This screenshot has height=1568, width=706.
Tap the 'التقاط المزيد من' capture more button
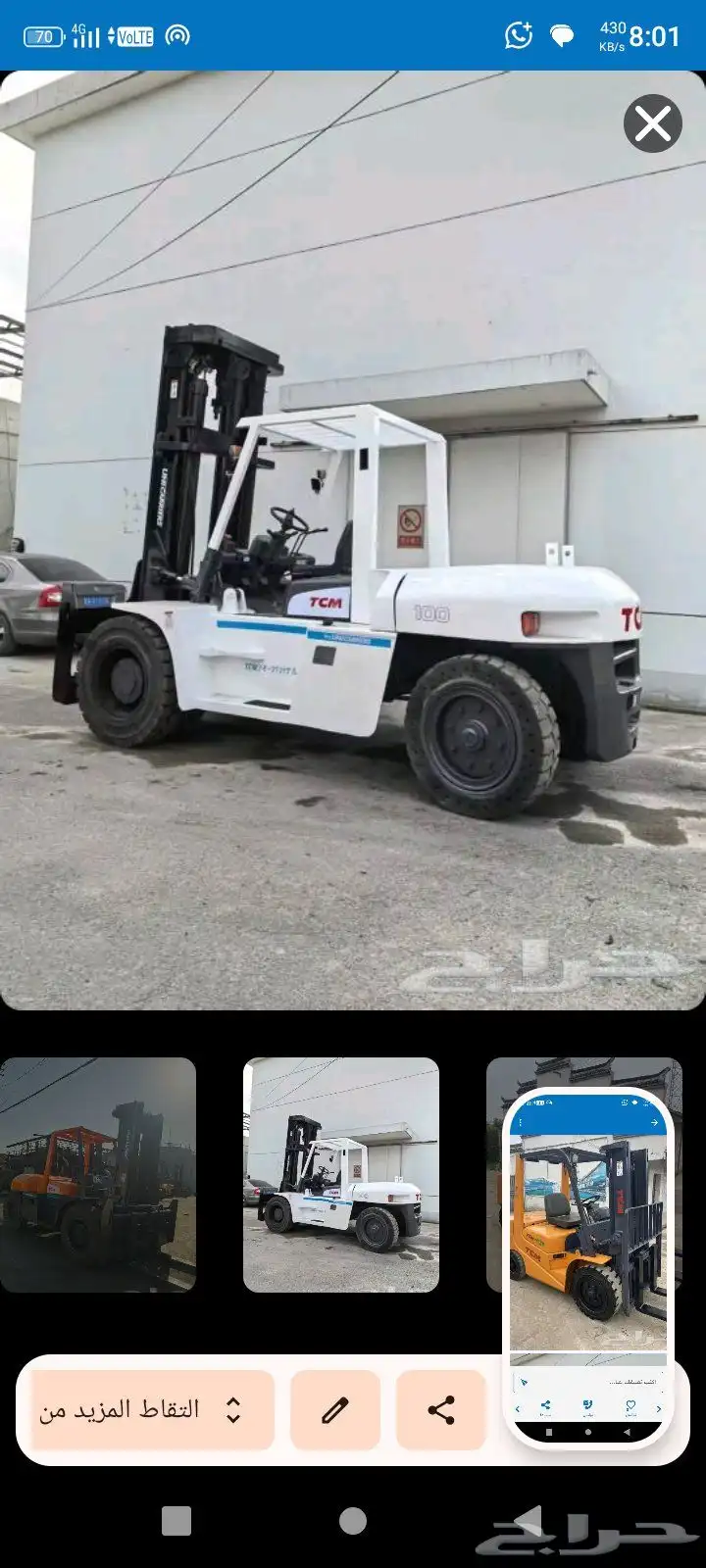[152, 1410]
